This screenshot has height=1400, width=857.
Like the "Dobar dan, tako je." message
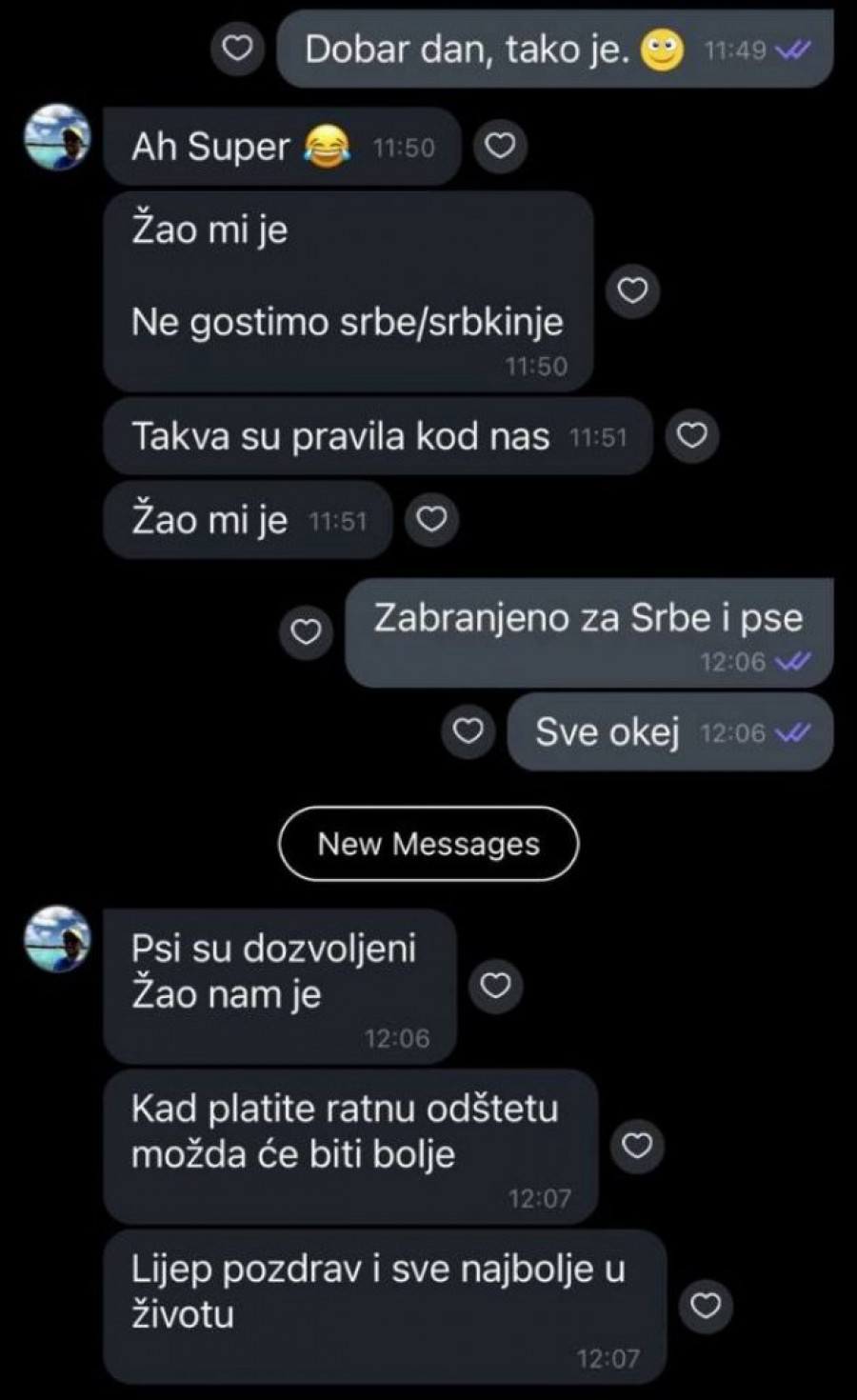point(237,48)
